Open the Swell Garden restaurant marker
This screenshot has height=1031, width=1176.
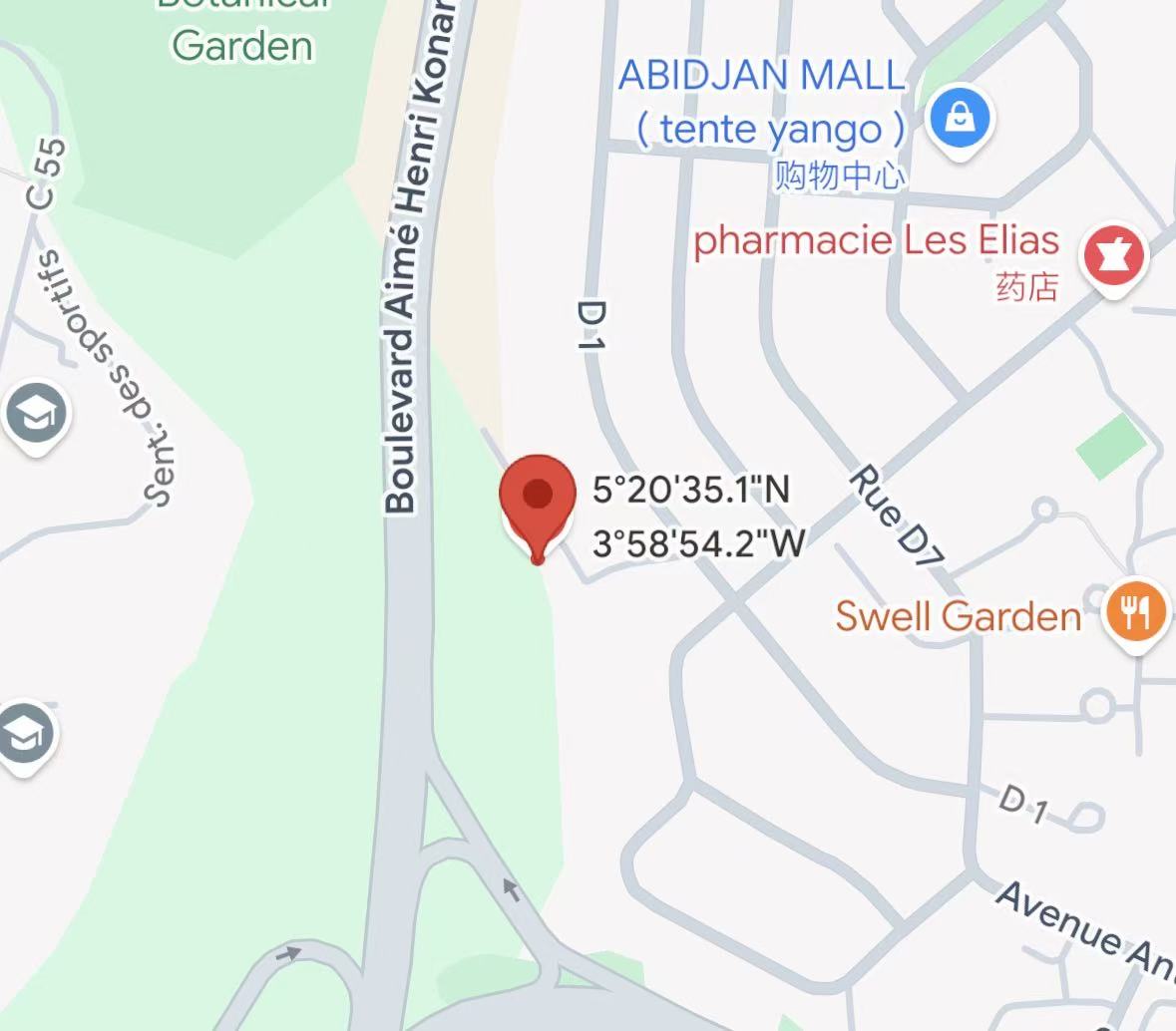pyautogui.click(x=1133, y=610)
